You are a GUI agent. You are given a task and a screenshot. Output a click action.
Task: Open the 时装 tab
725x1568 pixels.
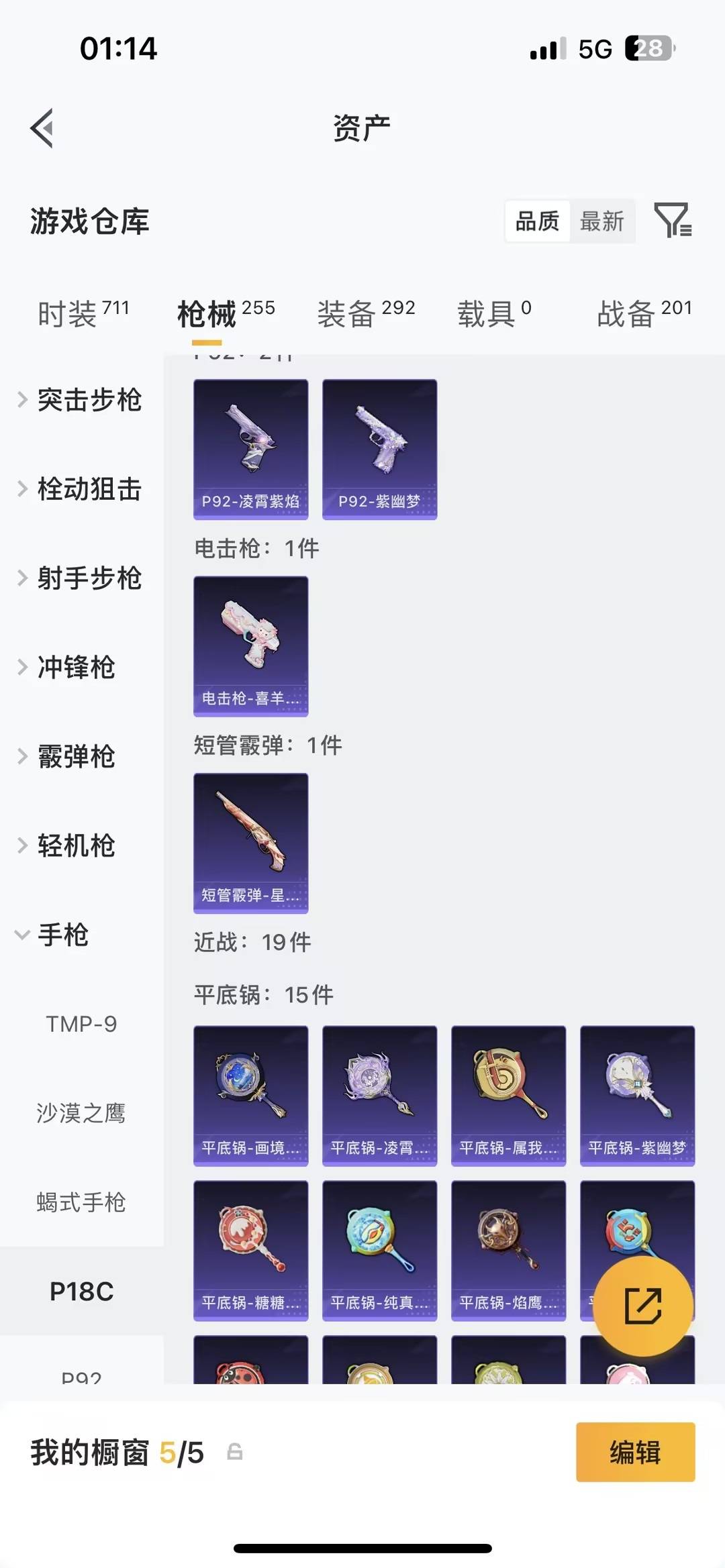click(67, 309)
